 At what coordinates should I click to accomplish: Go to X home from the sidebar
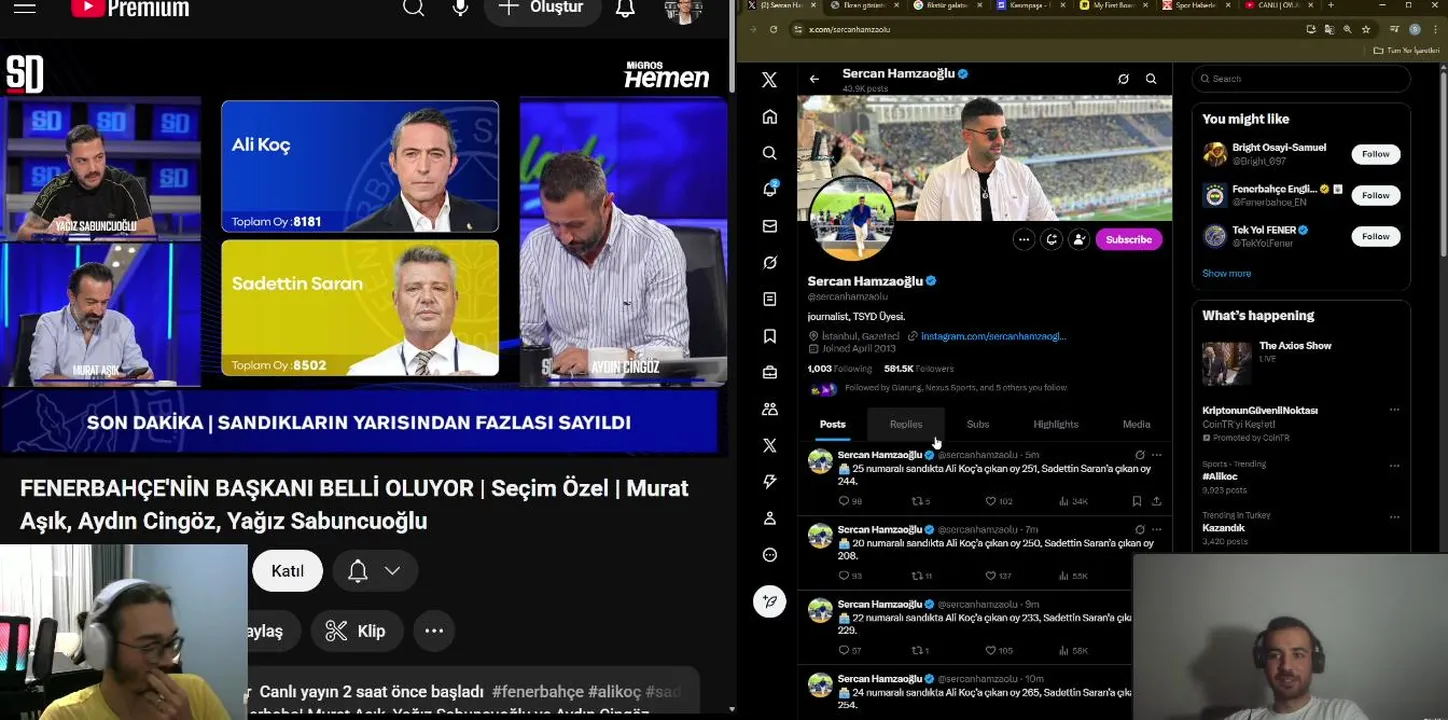769,117
